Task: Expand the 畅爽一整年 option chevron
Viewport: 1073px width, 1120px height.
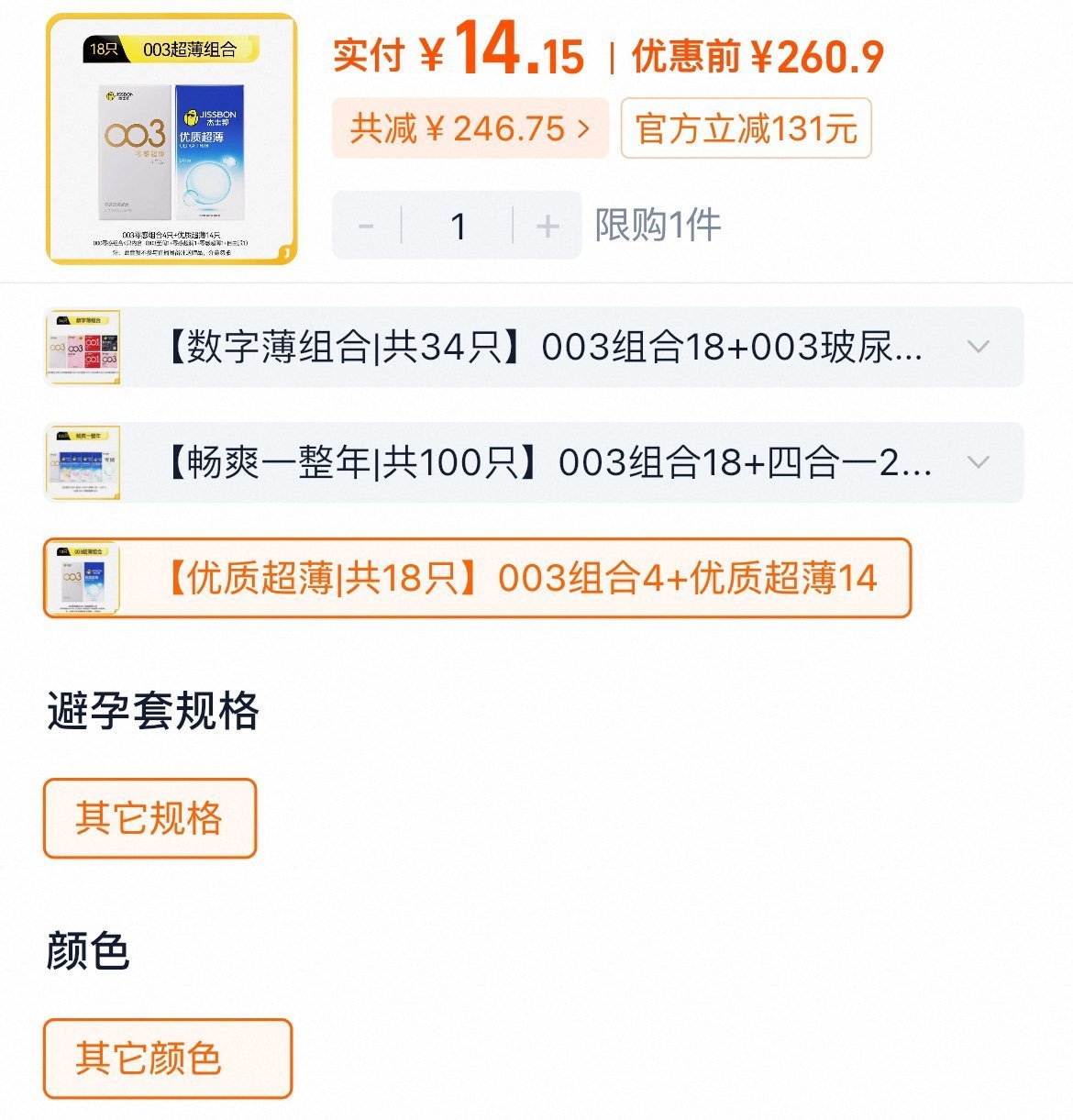Action: [979, 463]
